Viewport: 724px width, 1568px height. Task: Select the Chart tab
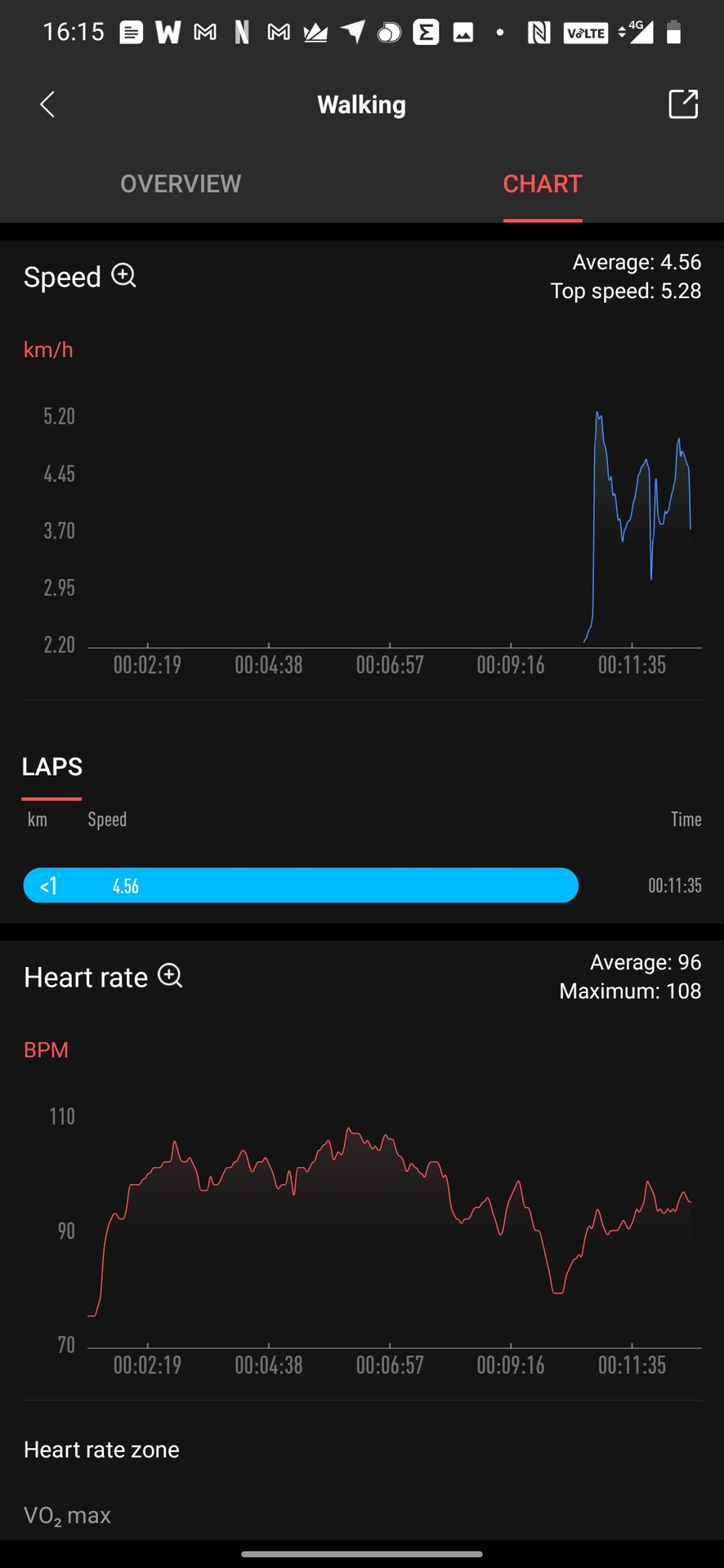542,184
